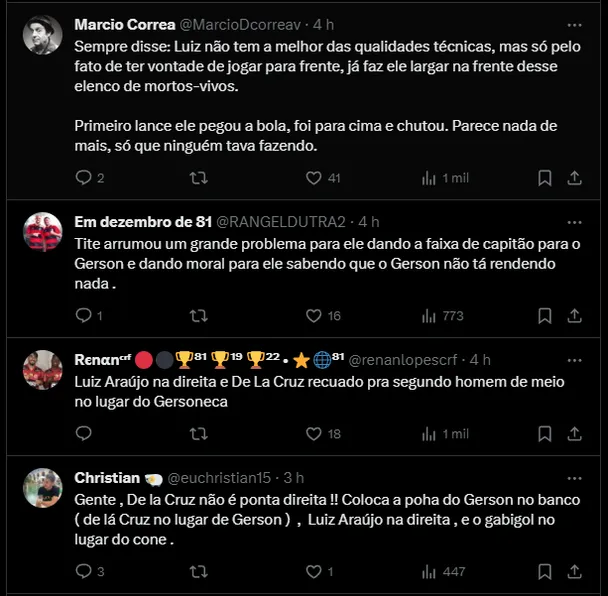608x596 pixels.
Task: View stats for the RANGELDUTRA2 tweet
Action: (430, 315)
